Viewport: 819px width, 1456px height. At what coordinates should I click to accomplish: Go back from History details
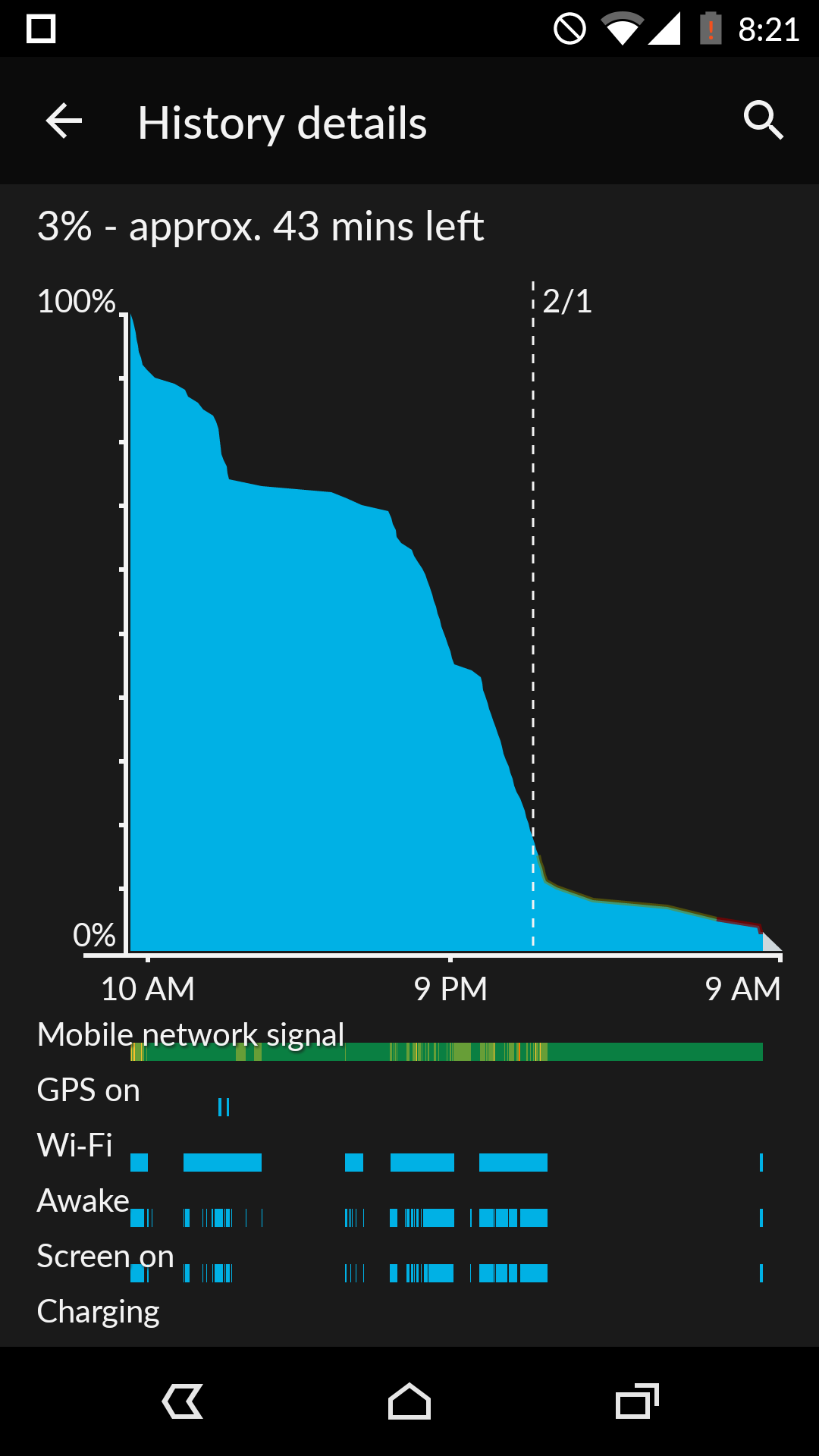click(x=64, y=121)
